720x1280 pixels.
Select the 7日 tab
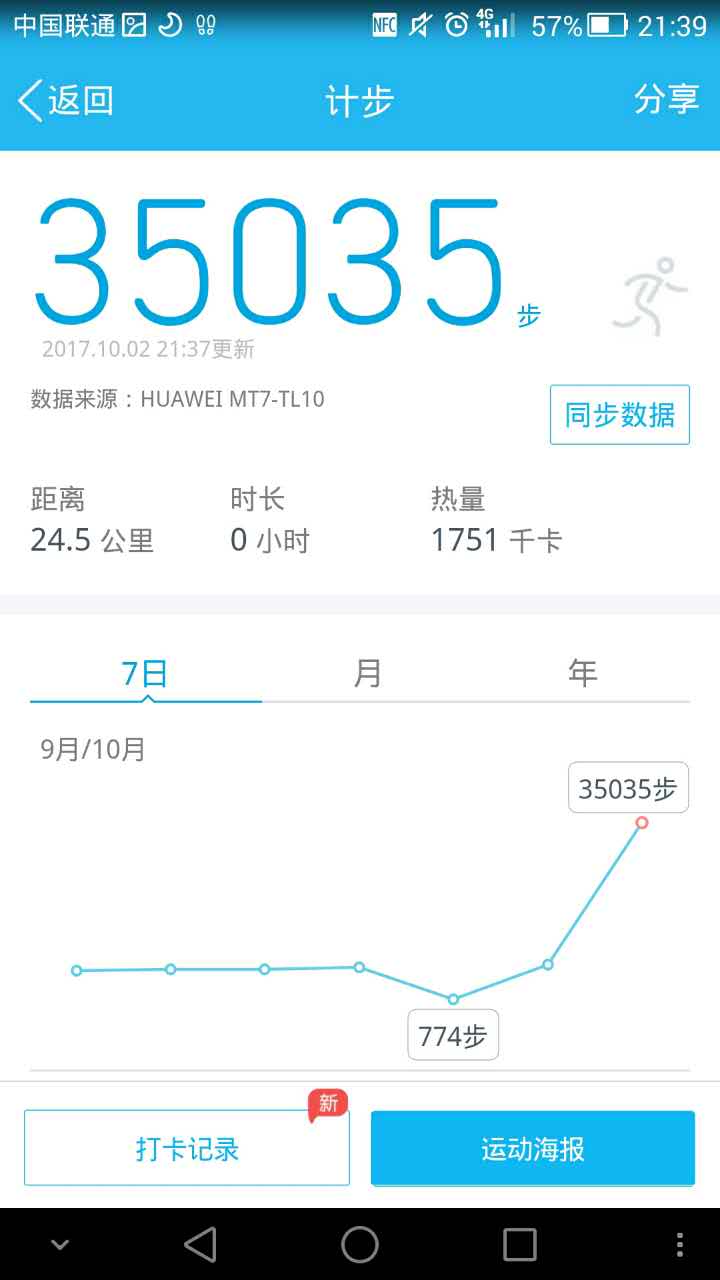[x=146, y=674]
